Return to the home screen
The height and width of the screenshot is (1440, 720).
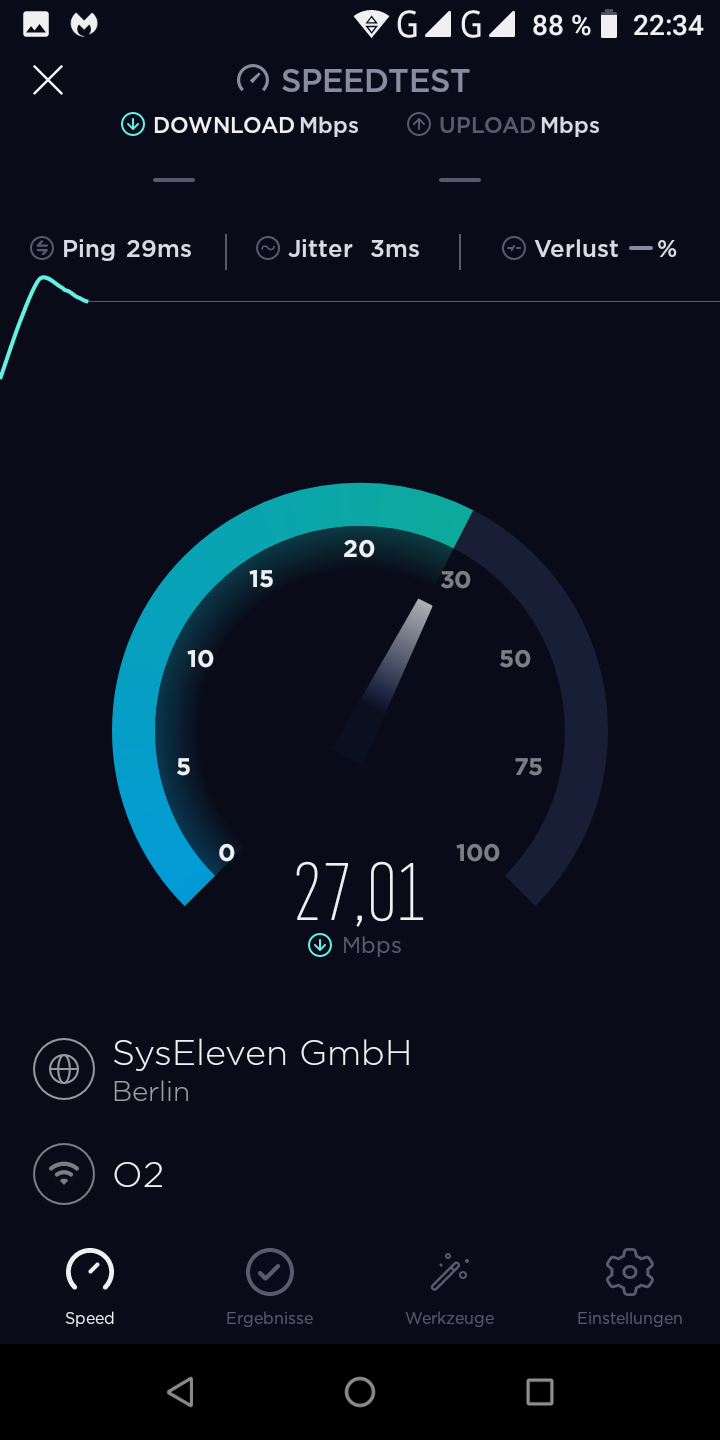coord(360,1391)
